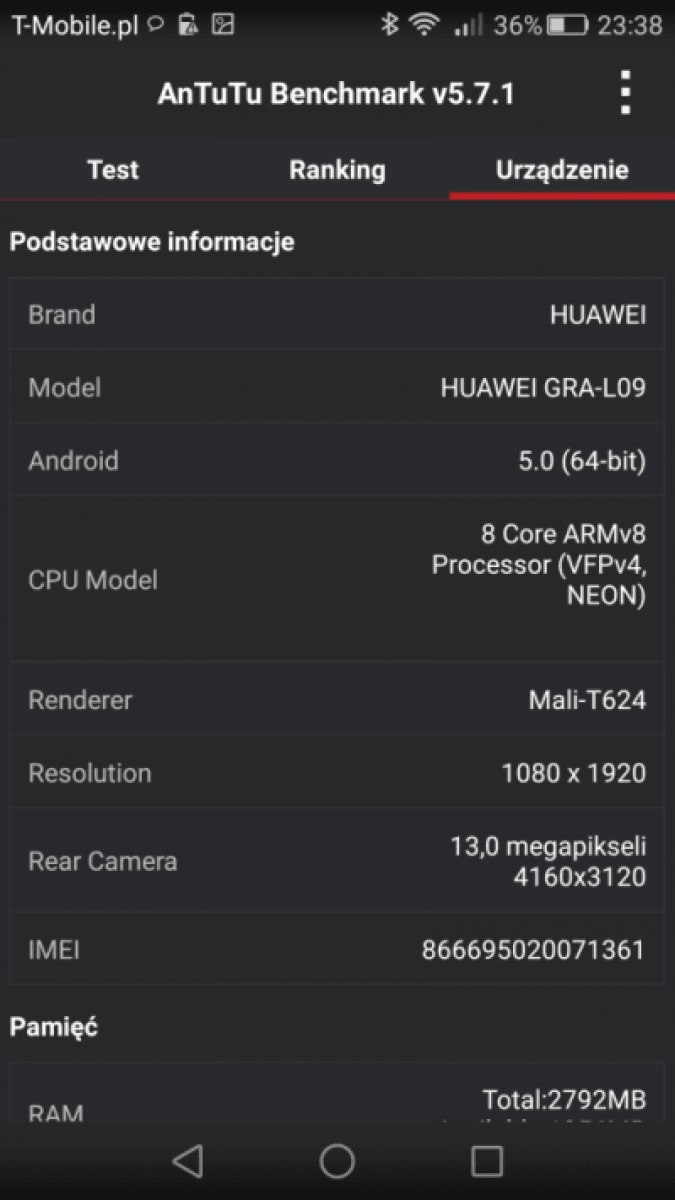Open the recent apps view
This screenshot has height=1200, width=675.
tap(487, 1160)
